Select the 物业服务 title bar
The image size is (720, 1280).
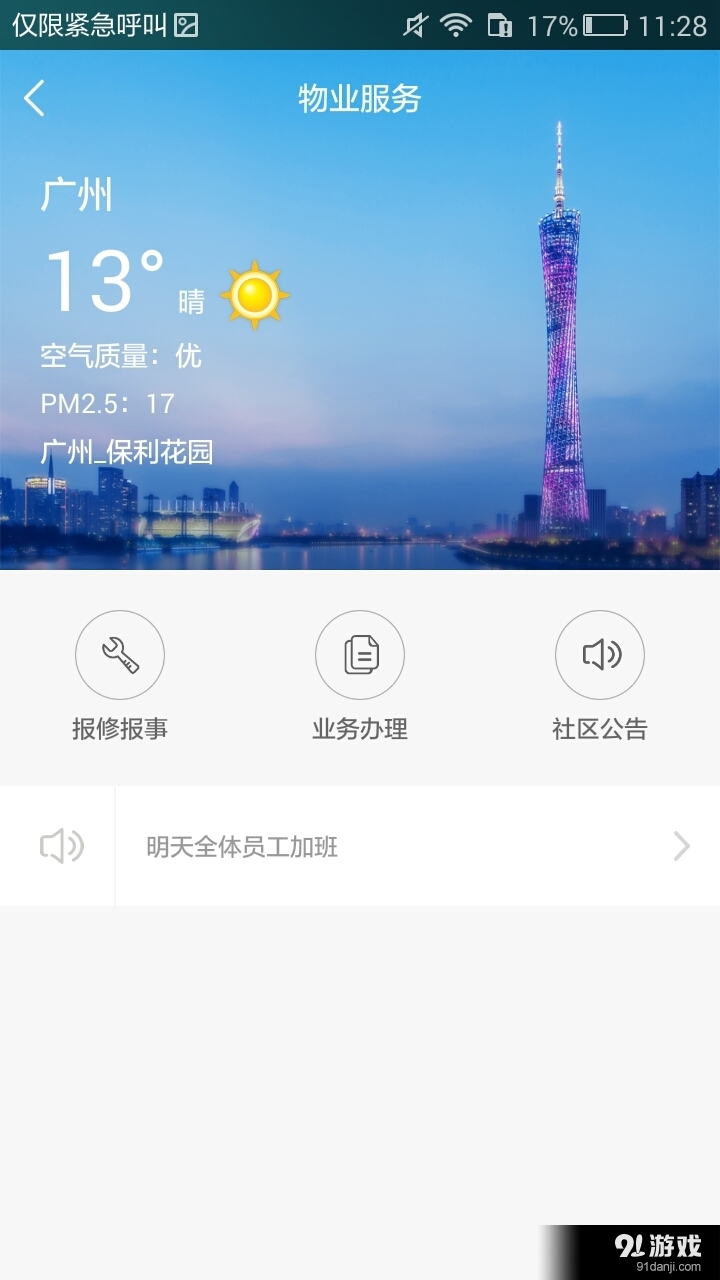pyautogui.click(x=360, y=98)
